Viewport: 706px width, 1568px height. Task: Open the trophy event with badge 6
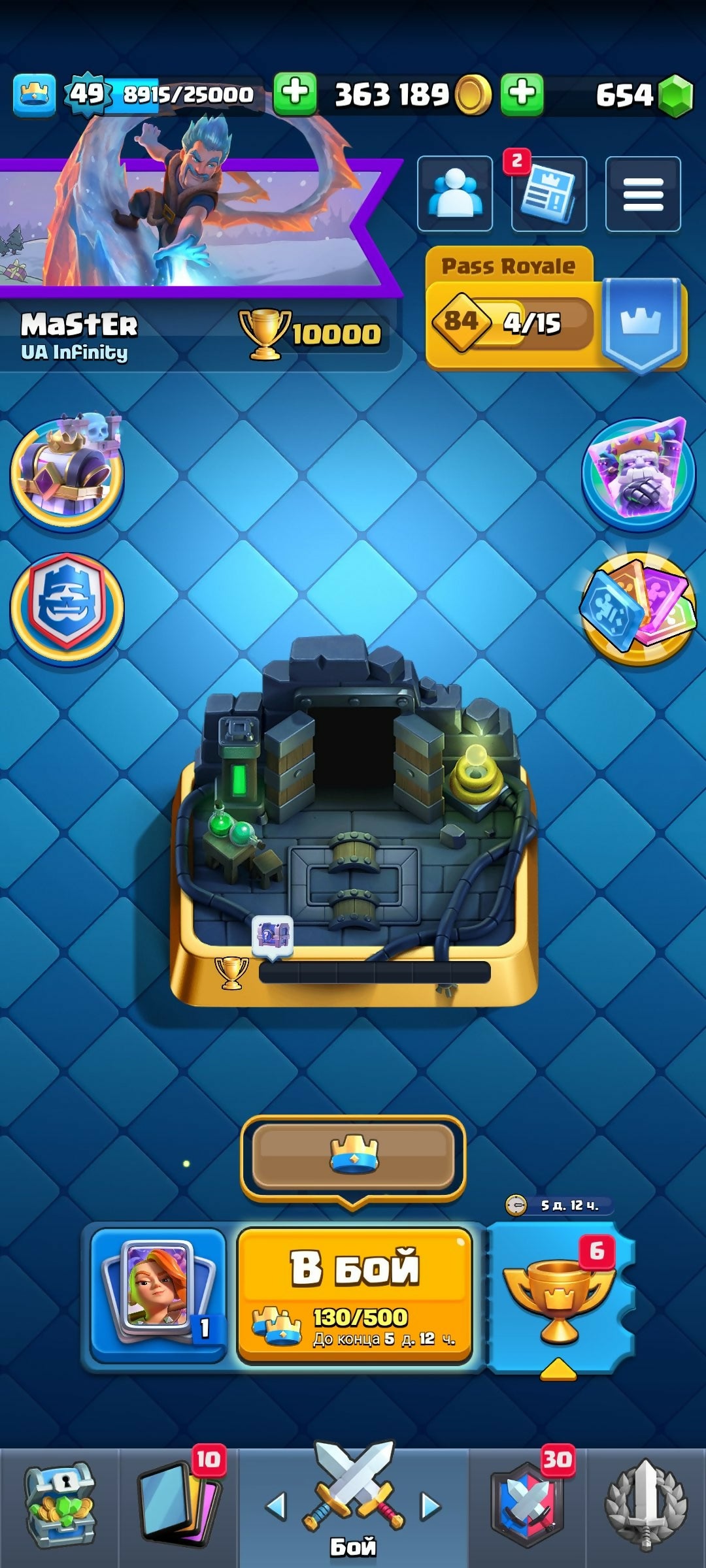560,1298
